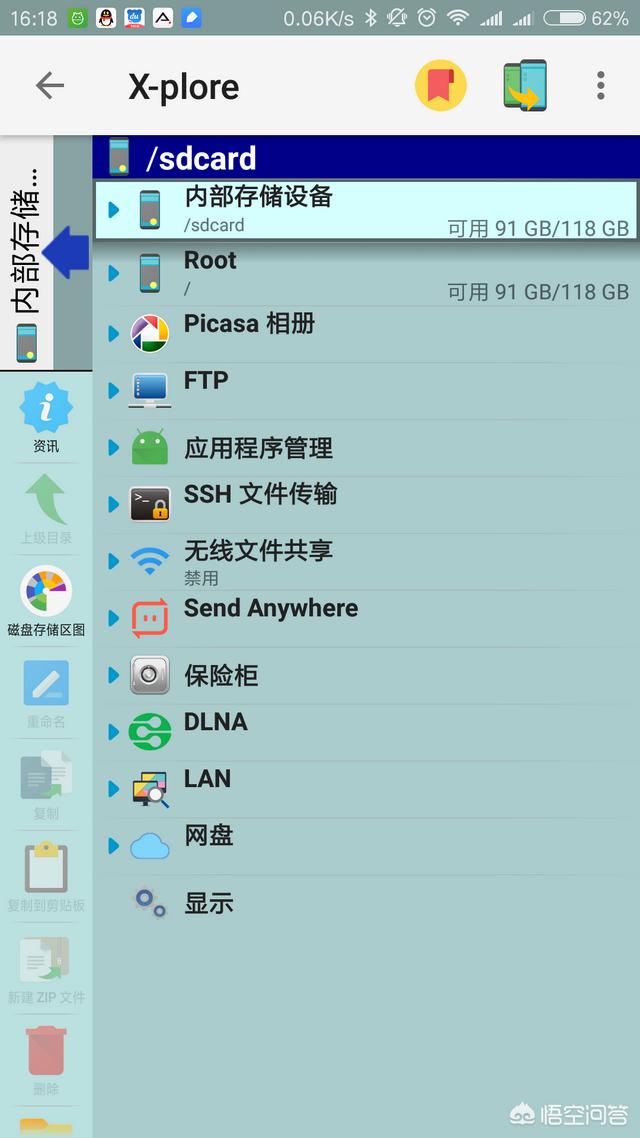Tap the 资讯 info button
The height and width of the screenshot is (1138, 640).
click(46, 417)
